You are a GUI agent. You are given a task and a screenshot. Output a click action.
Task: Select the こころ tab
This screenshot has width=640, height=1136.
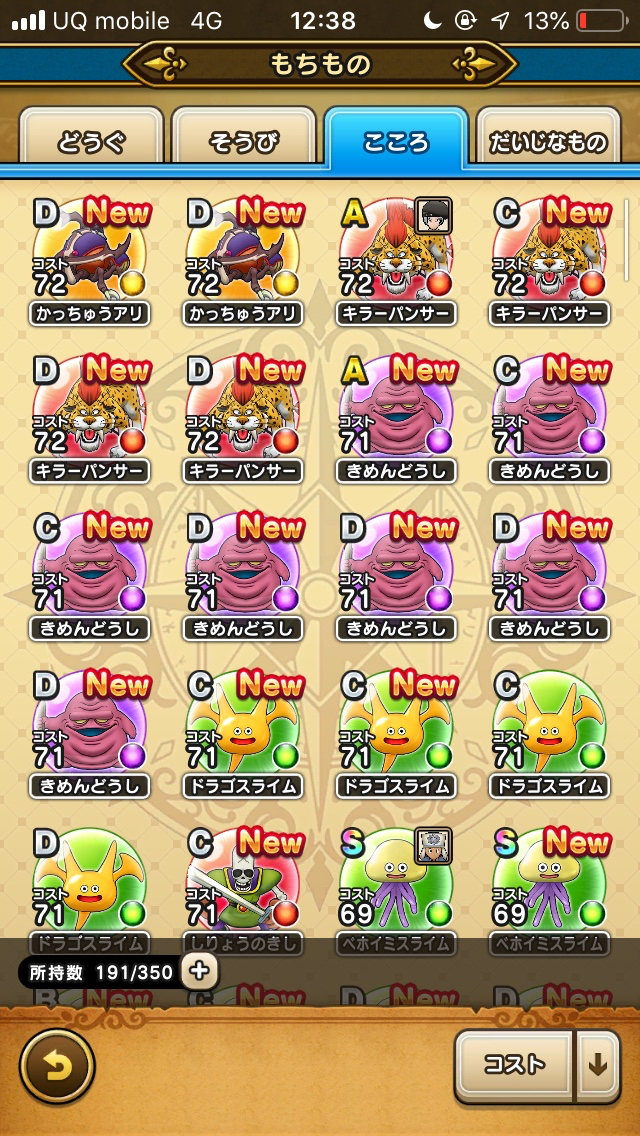coord(396,138)
